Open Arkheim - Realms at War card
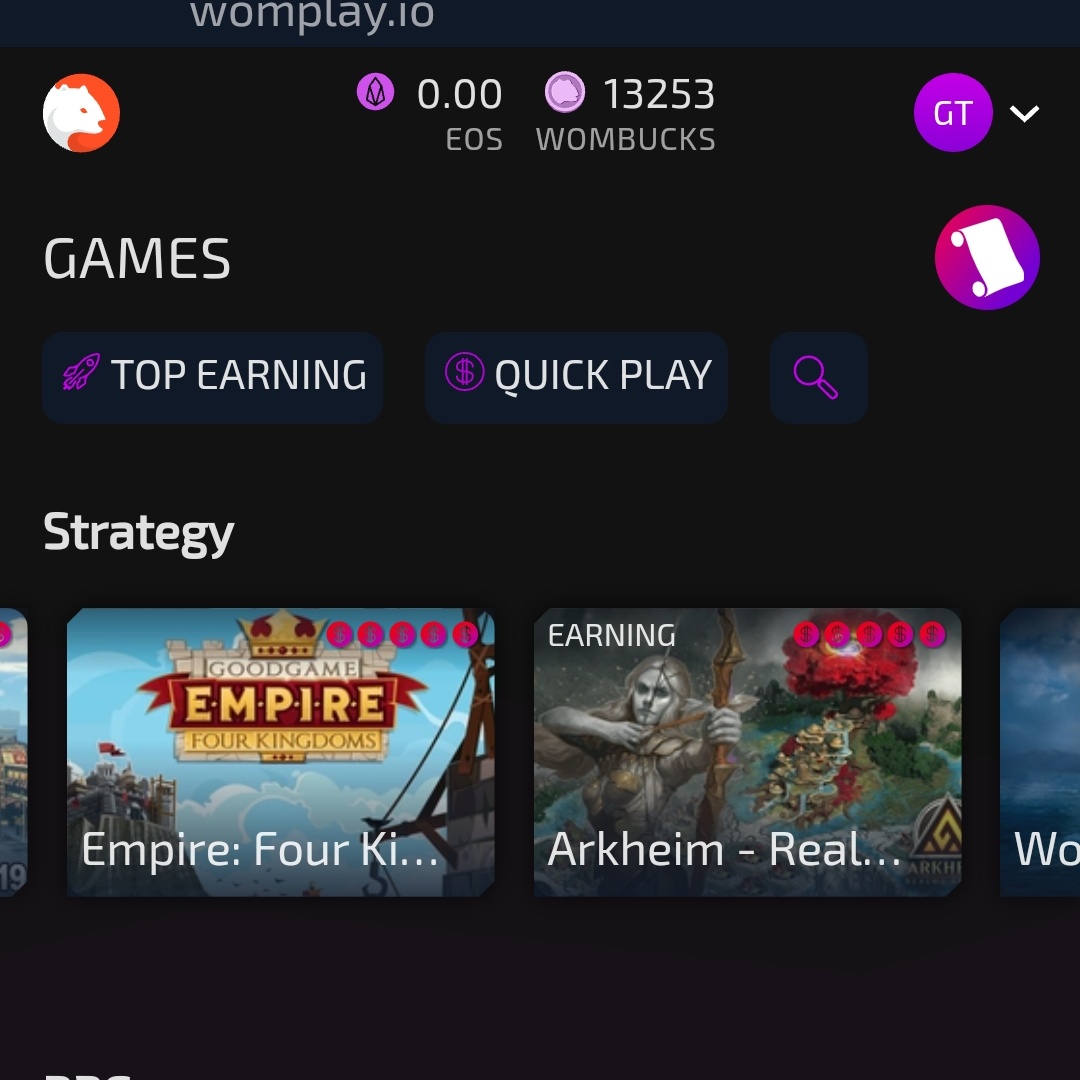Screen dimensions: 1080x1080 tap(747, 752)
